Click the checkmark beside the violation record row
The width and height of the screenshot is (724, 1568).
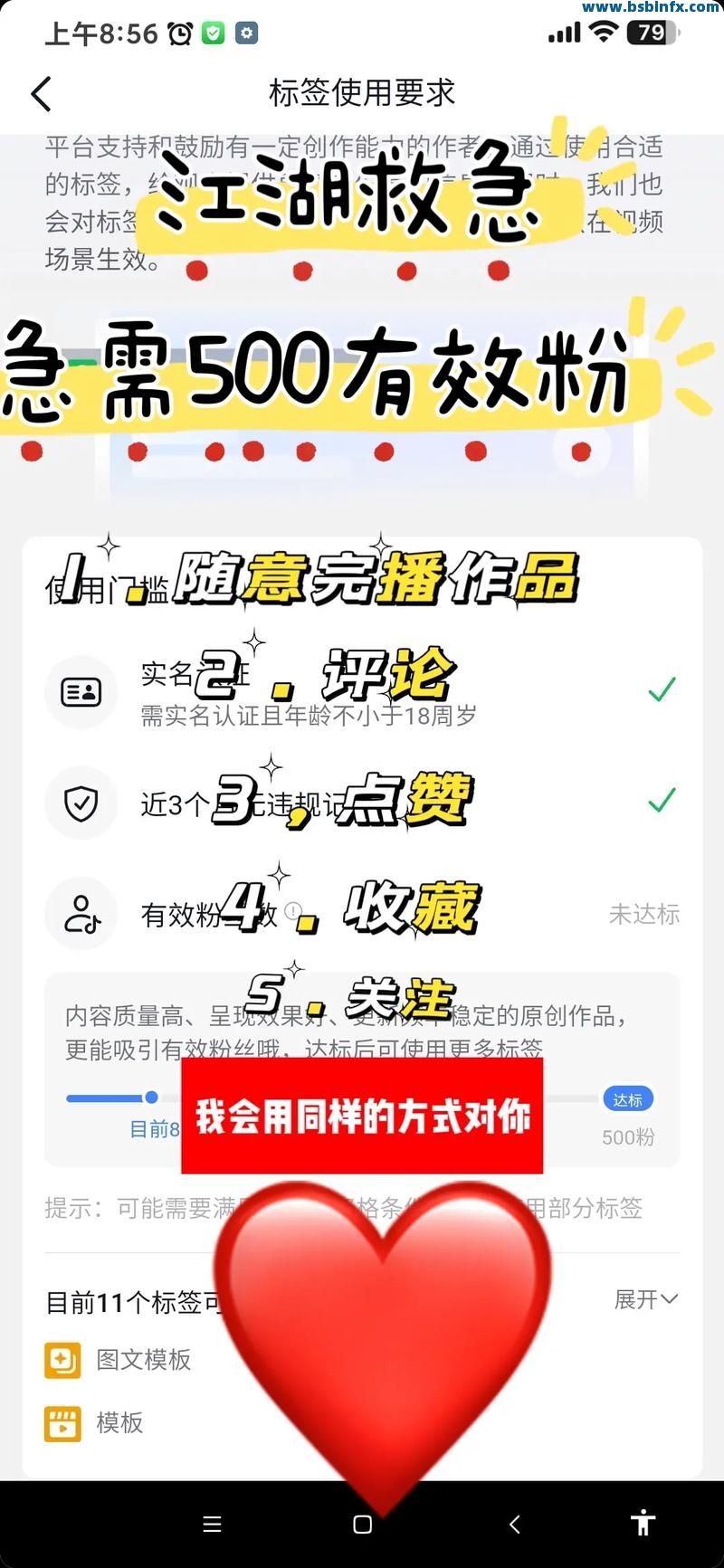click(x=662, y=801)
